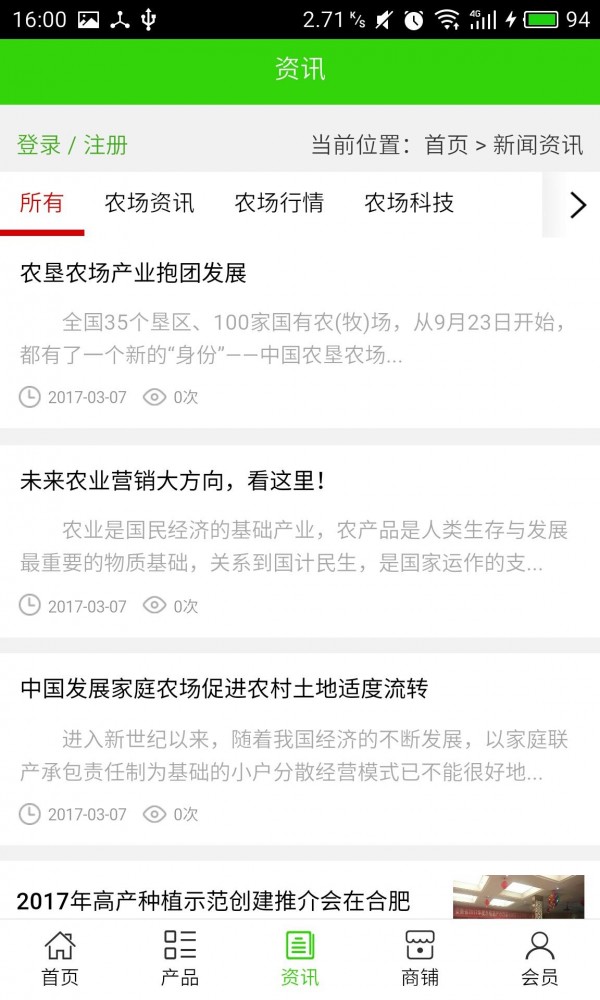Tap the 登录 login link

tap(39, 145)
